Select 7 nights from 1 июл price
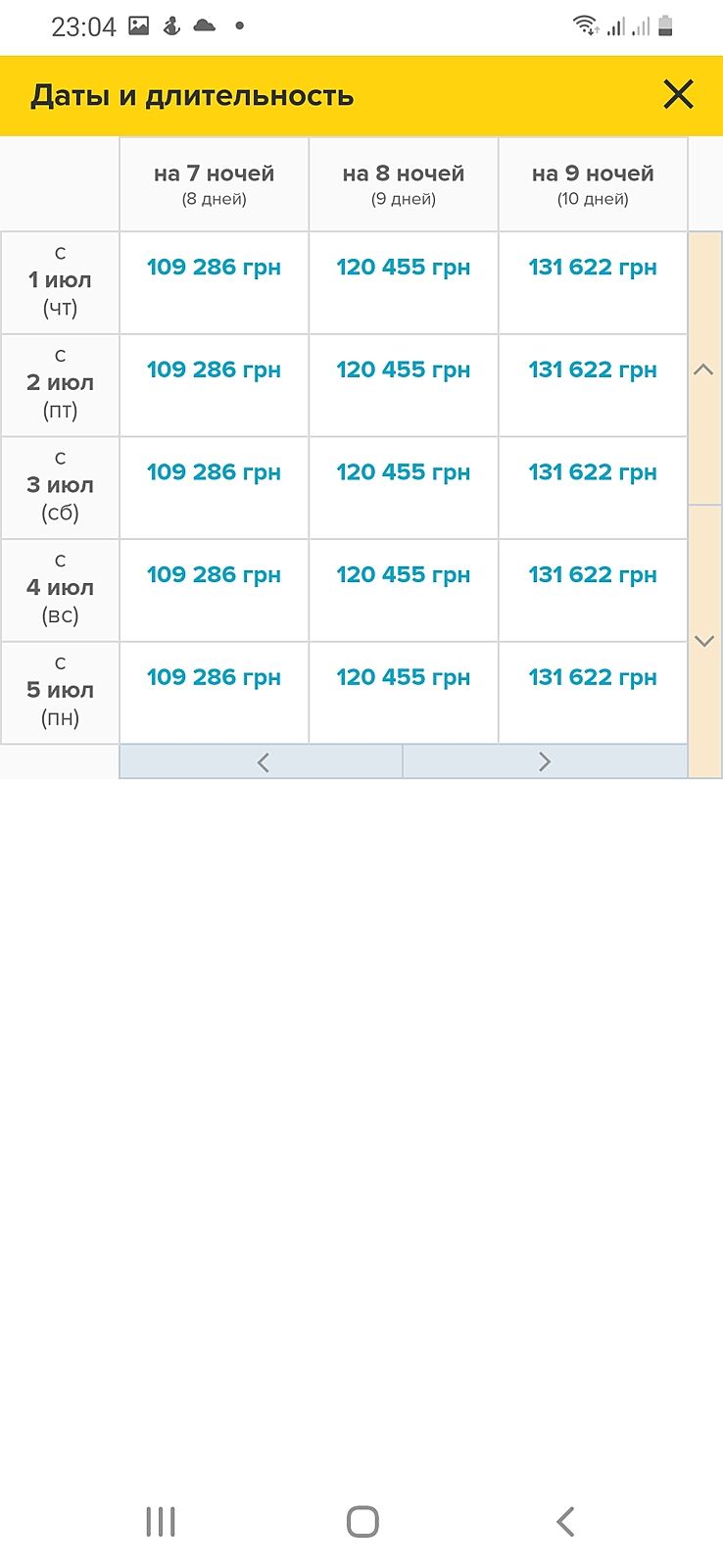Viewport: 723px width, 1568px height. coord(214,268)
